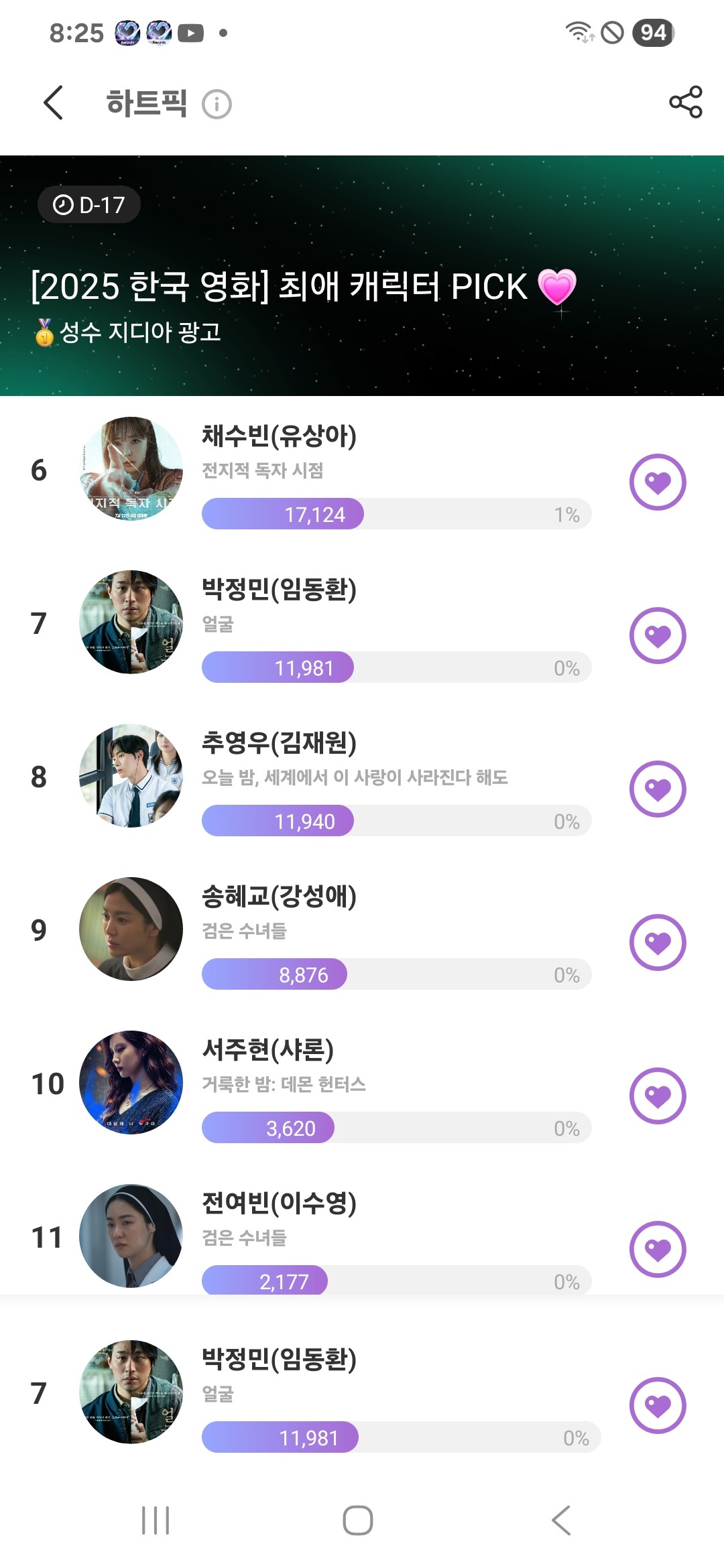The height and width of the screenshot is (1568, 724).
Task: Share this 하트픽 poll
Action: tap(685, 103)
